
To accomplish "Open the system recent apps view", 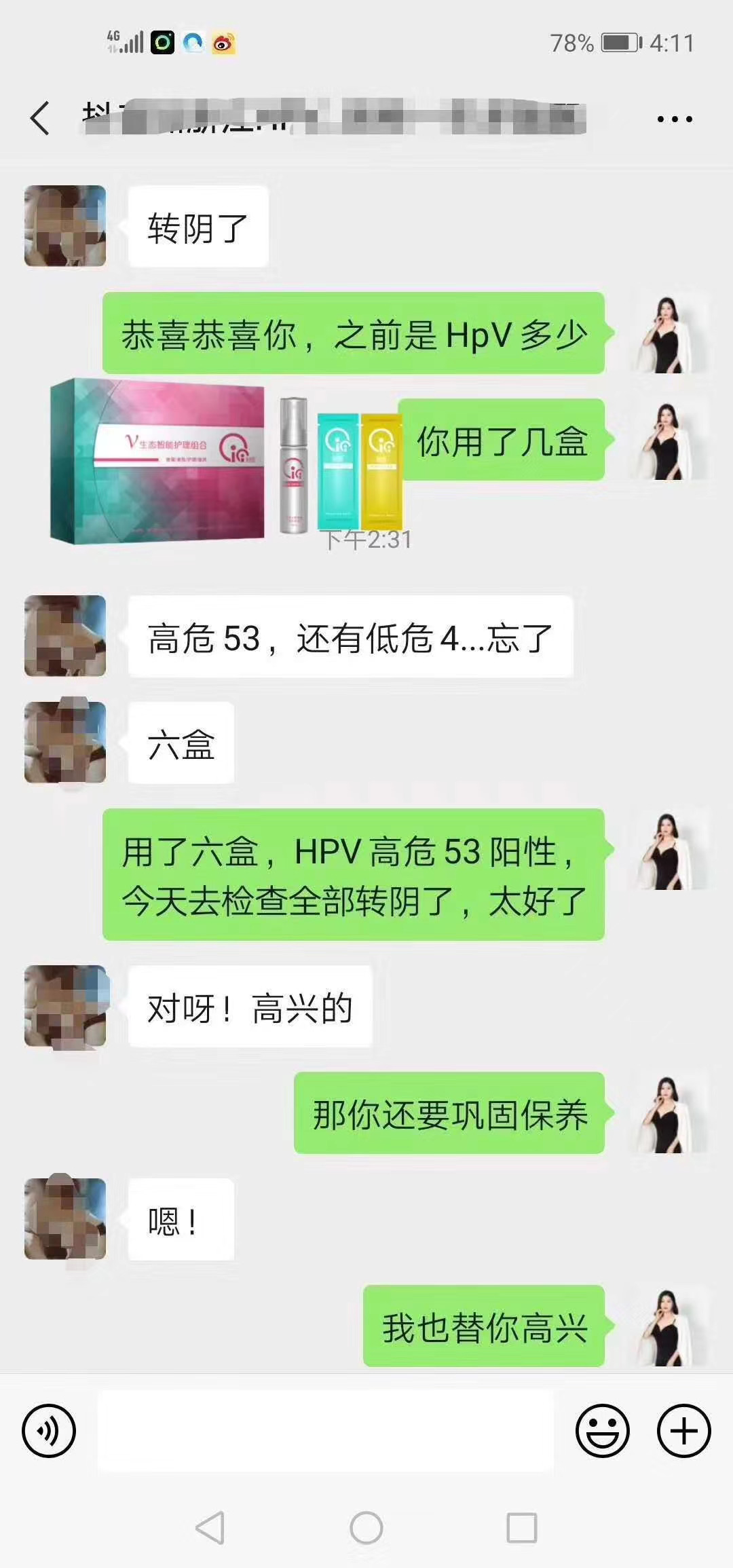I will [x=522, y=1529].
